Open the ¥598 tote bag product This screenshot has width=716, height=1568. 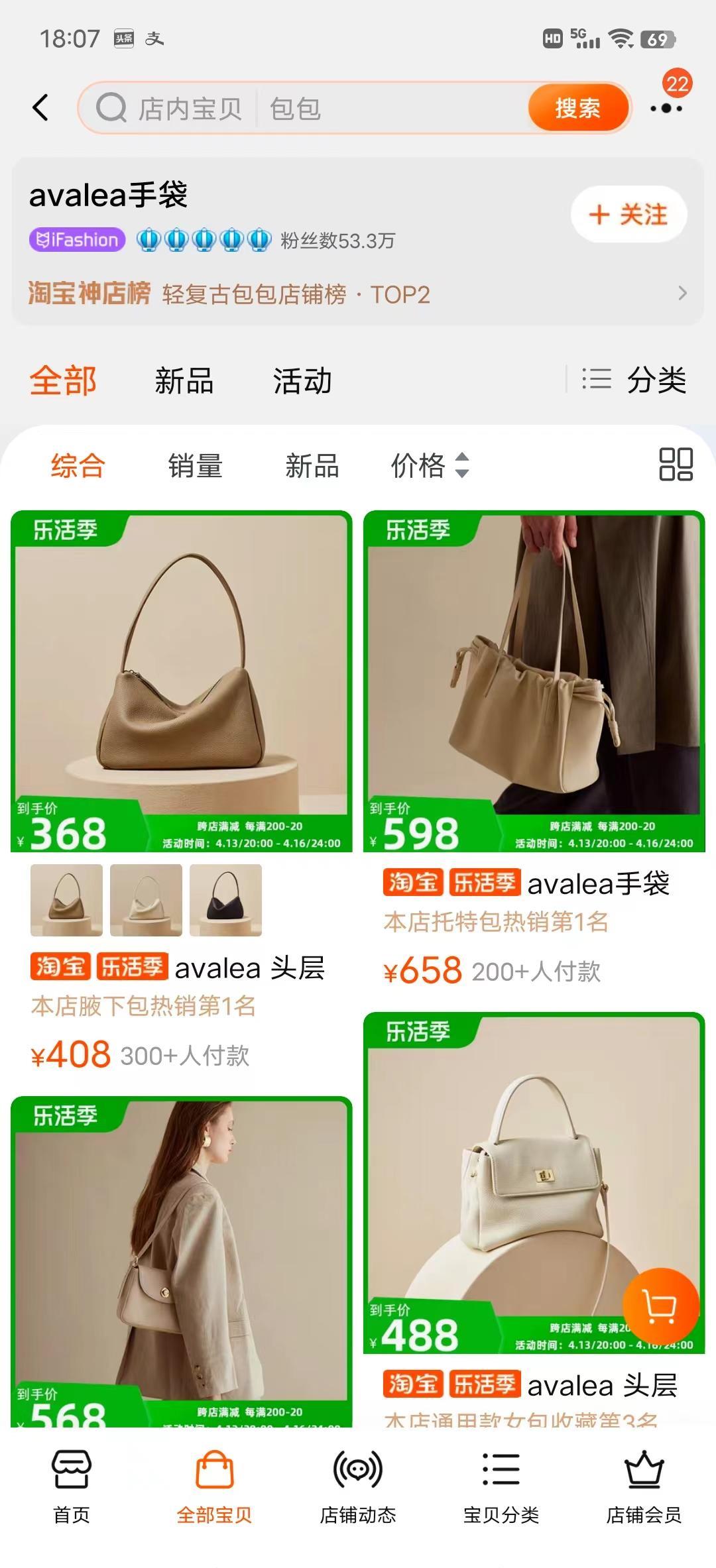coord(534,681)
